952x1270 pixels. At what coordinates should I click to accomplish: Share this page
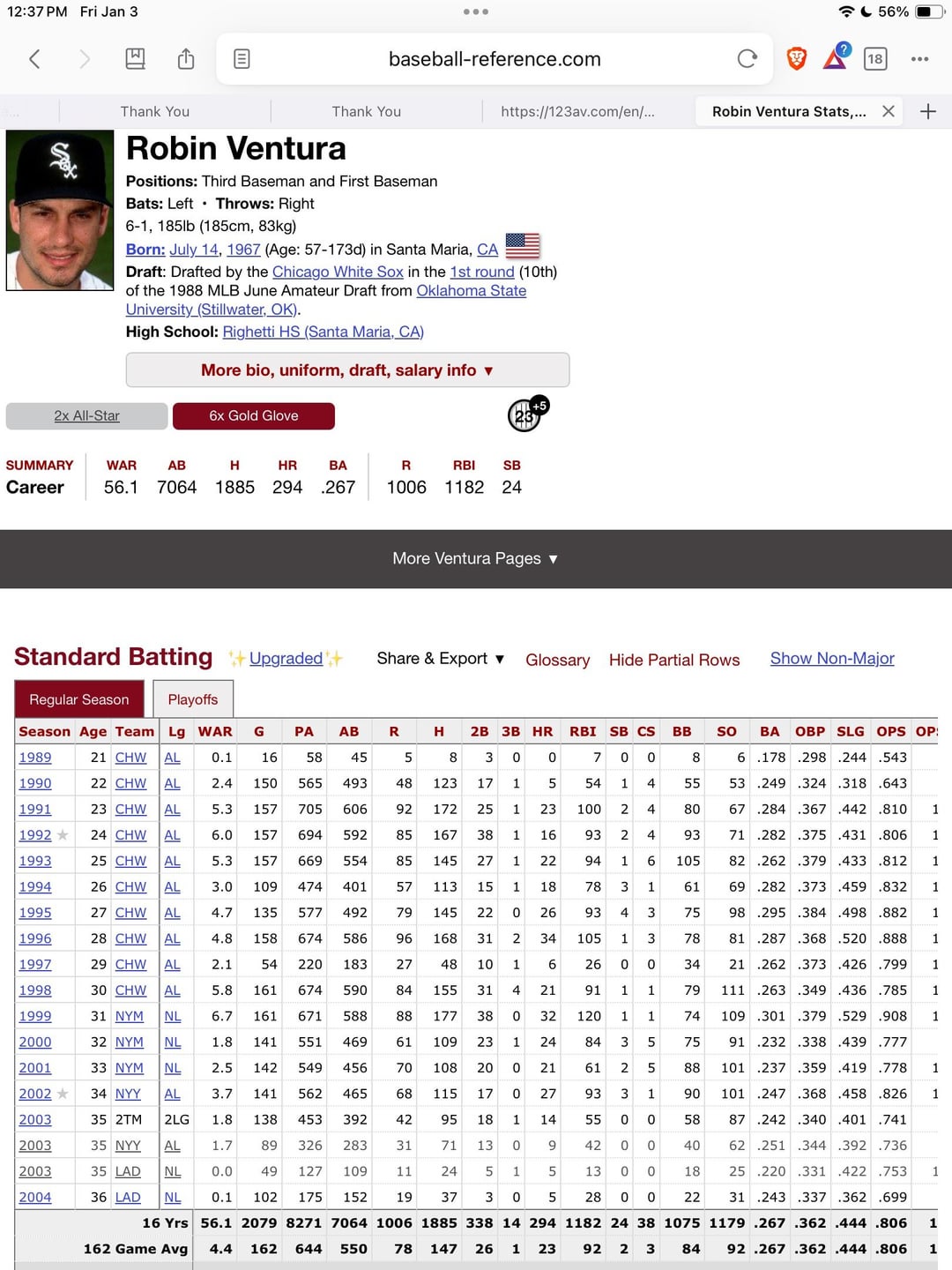[185, 59]
